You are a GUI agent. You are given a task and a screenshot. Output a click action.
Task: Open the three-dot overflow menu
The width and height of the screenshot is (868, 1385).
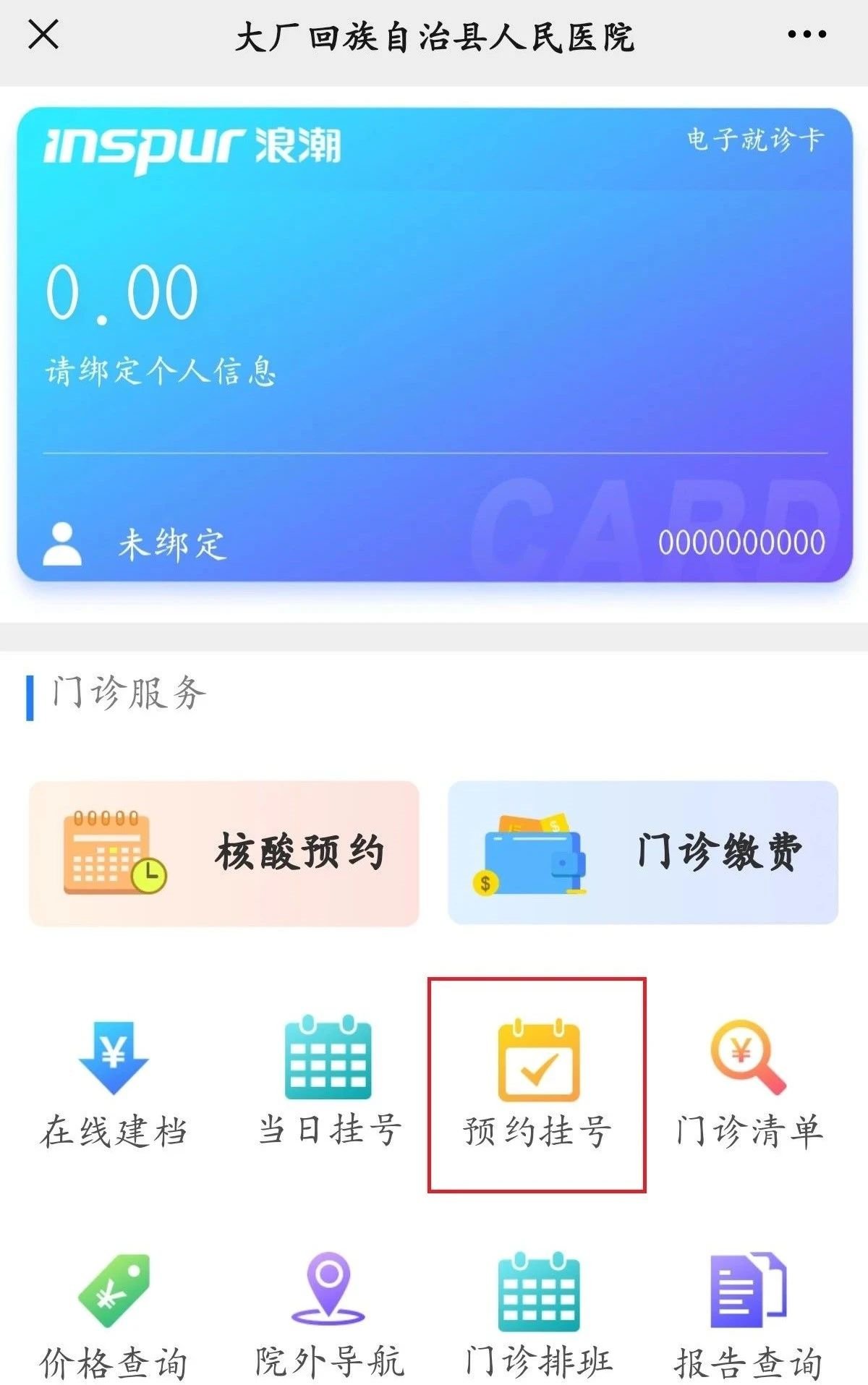coord(806,34)
